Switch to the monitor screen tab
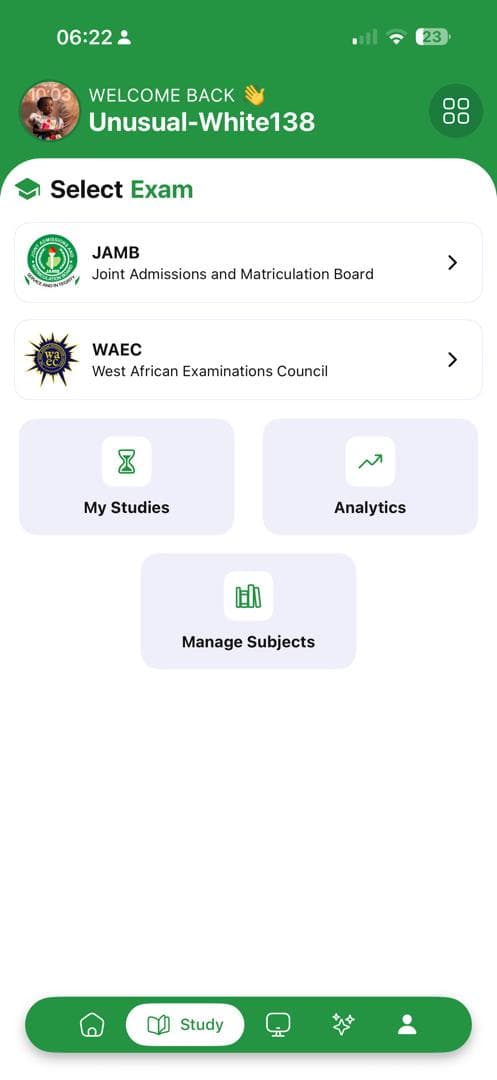This screenshot has height=1080, width=497. [278, 1025]
